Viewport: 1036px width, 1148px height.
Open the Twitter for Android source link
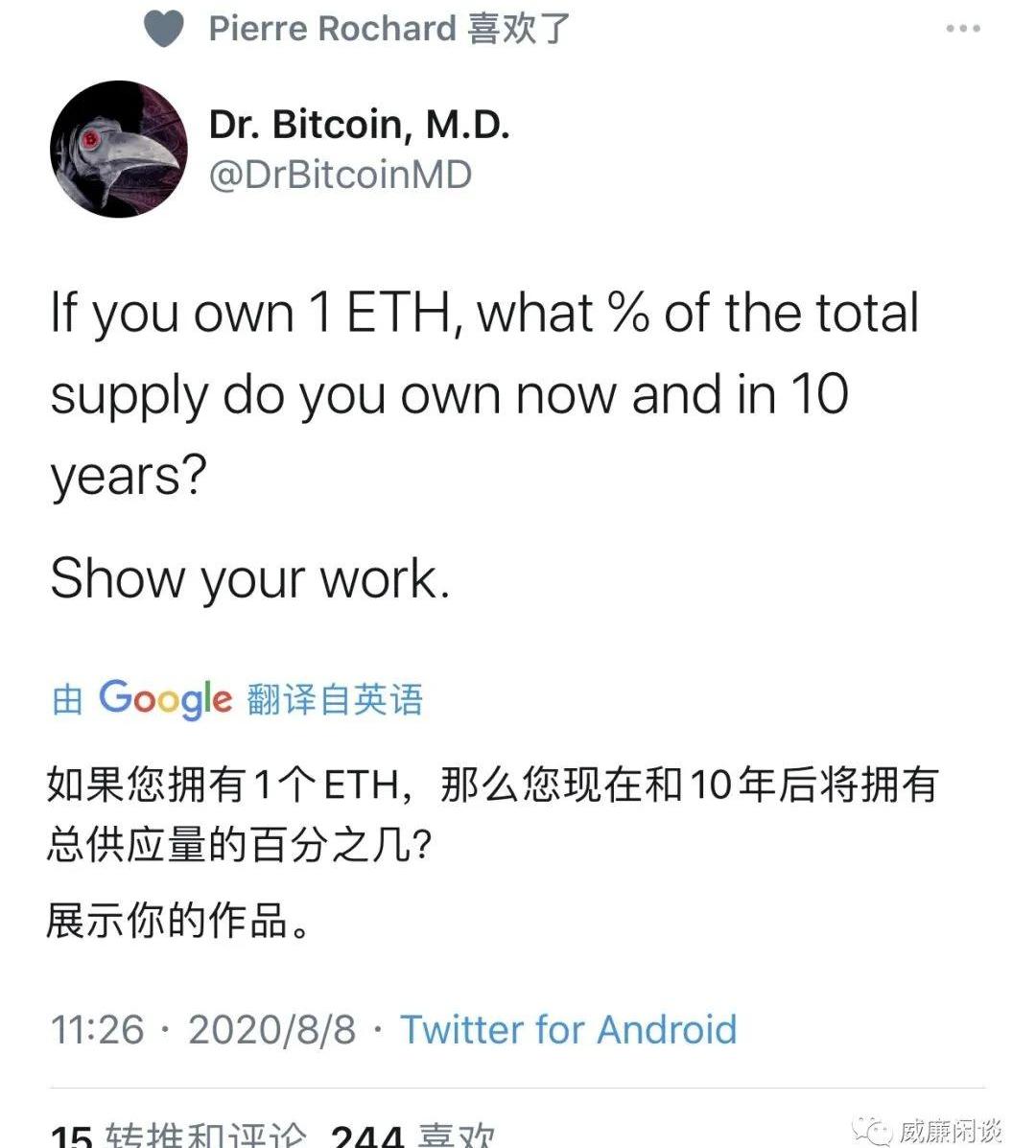point(568,1029)
